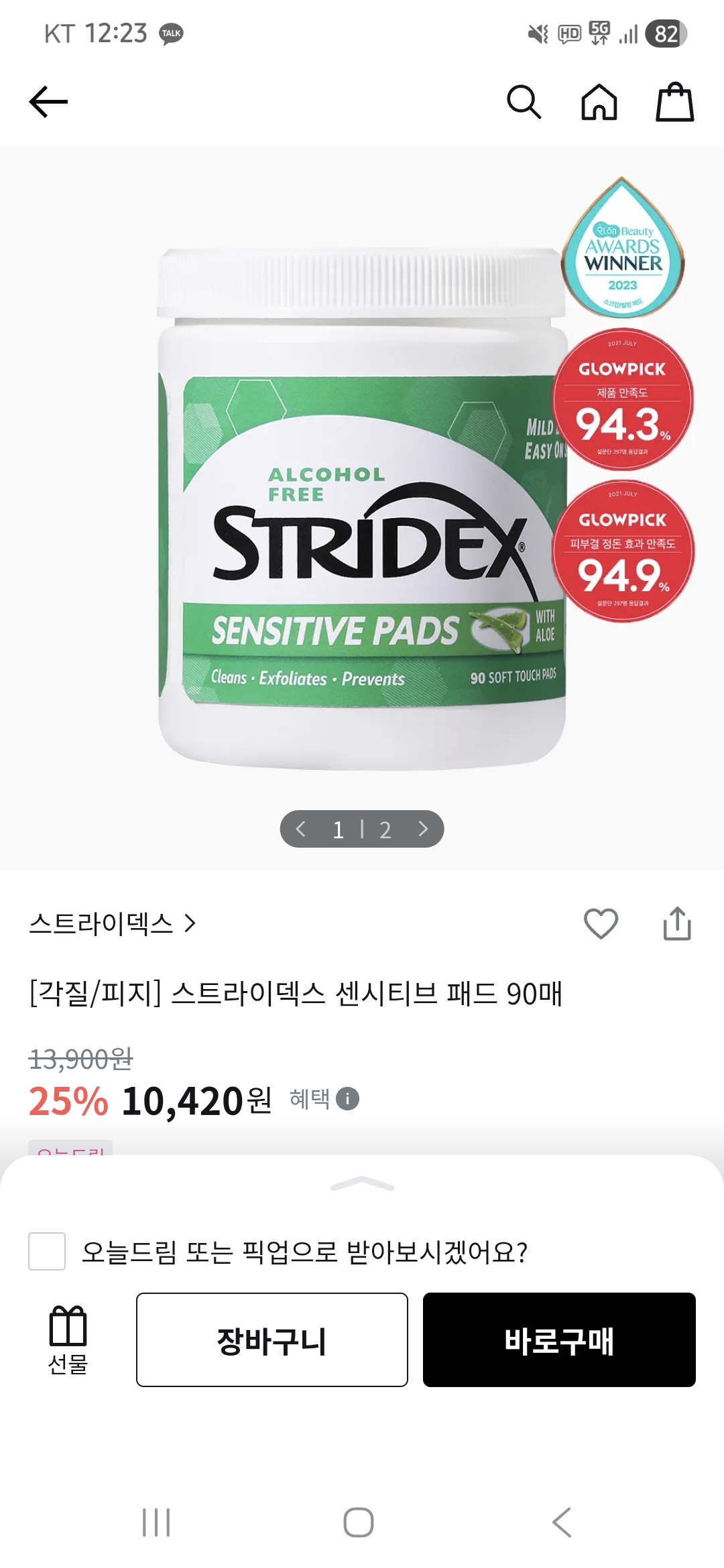Check the 오늘드림 또는 픽업 checkbox
This screenshot has width=724, height=1568.
pyautogui.click(x=47, y=1251)
